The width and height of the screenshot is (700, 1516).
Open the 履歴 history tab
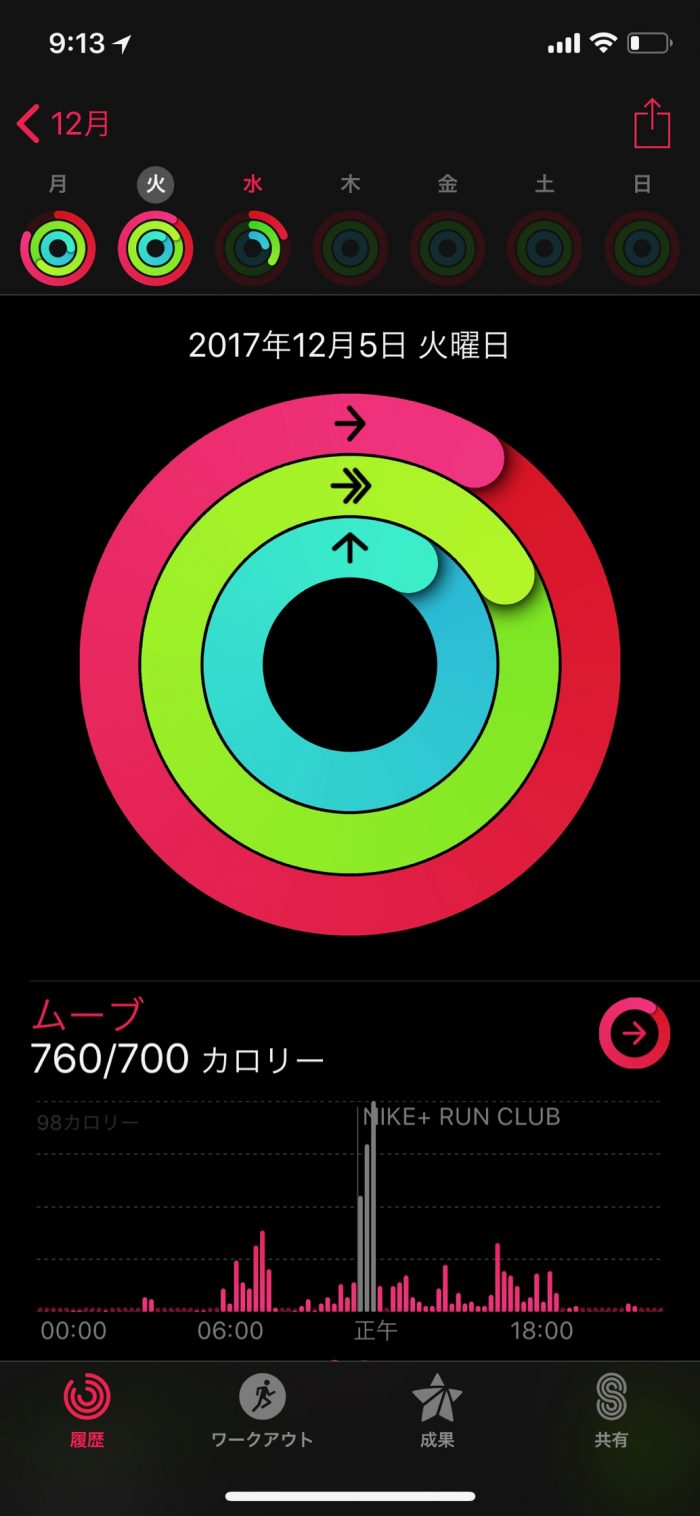pos(87,1410)
